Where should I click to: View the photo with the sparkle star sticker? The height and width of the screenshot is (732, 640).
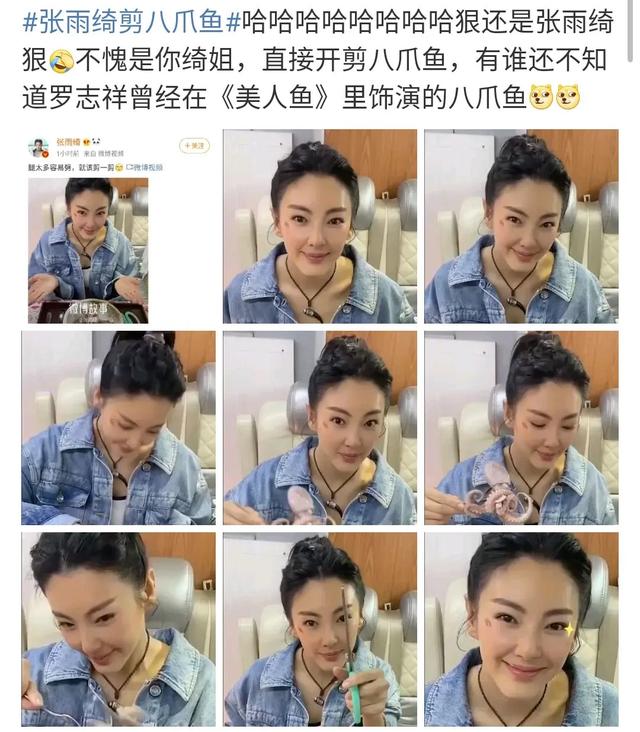coord(521,629)
